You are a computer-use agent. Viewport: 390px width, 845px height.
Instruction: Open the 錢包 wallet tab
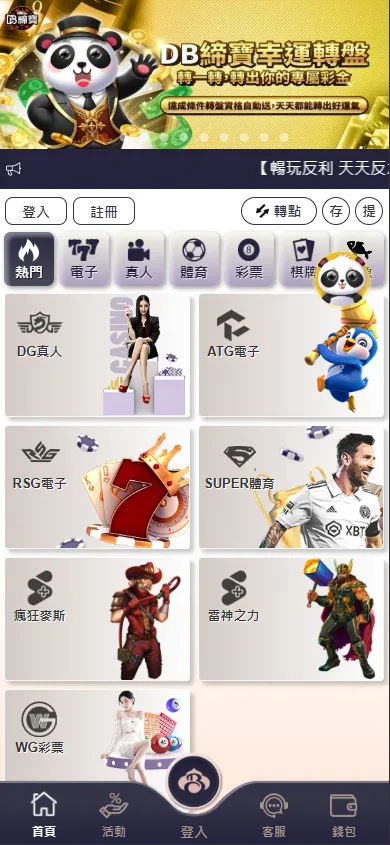pyautogui.click(x=343, y=815)
